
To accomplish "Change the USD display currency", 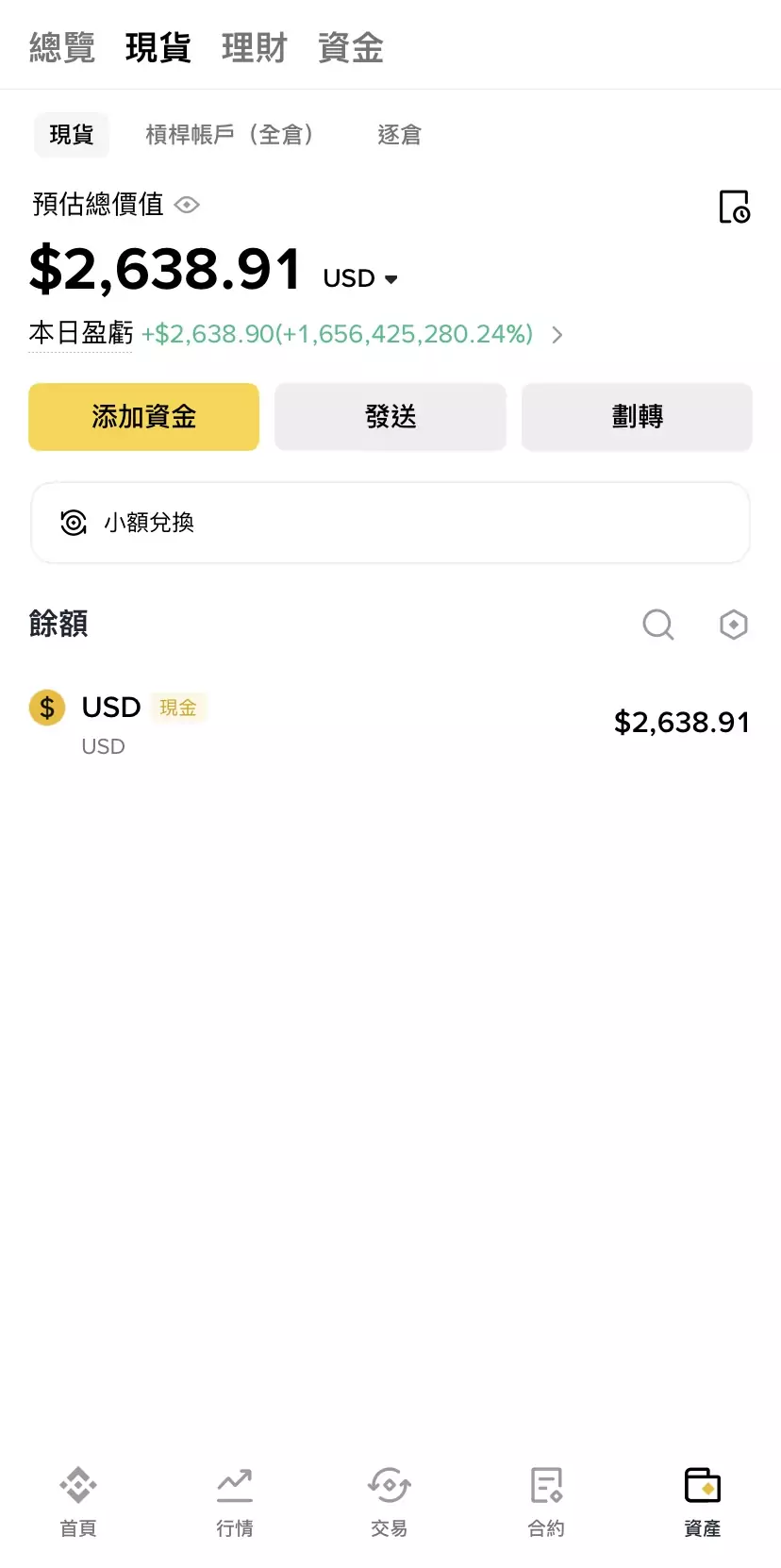I will (360, 278).
